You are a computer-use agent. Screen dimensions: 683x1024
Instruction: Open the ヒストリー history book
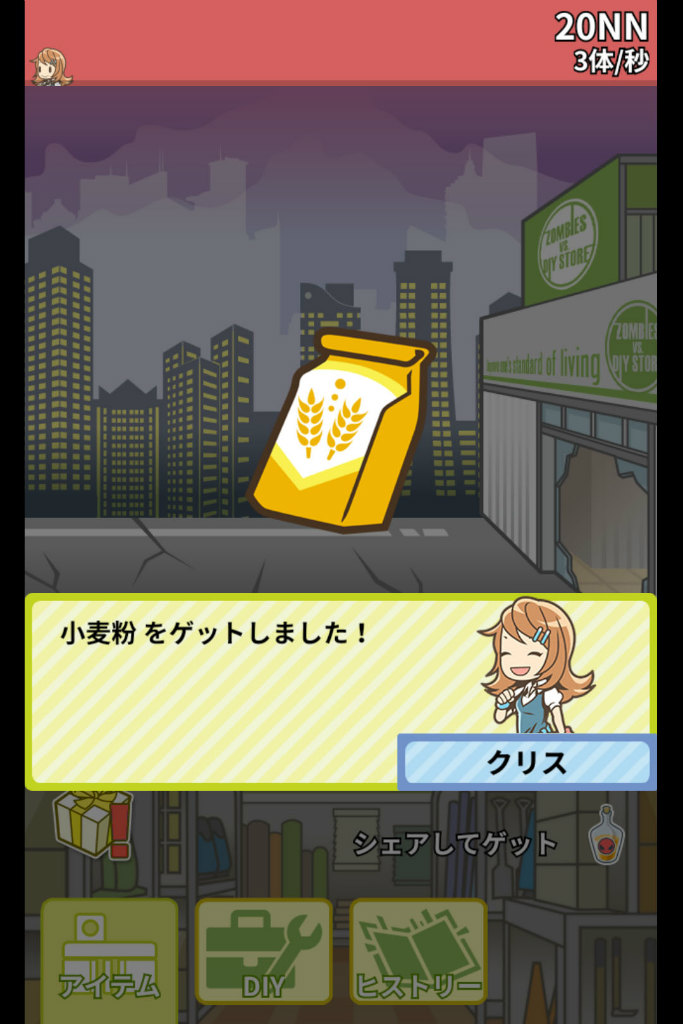click(418, 951)
